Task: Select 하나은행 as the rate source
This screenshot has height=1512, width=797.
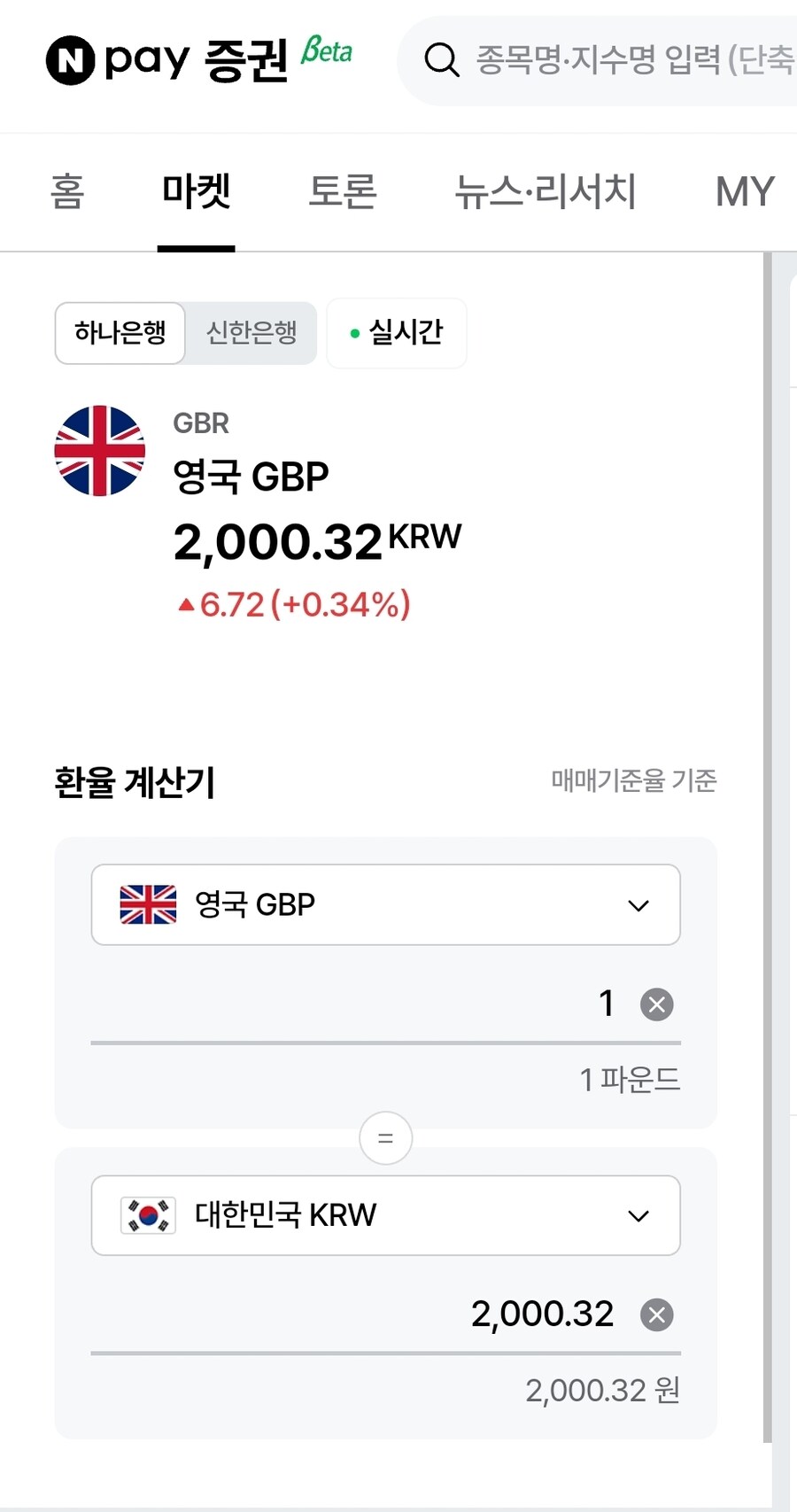Action: [120, 333]
